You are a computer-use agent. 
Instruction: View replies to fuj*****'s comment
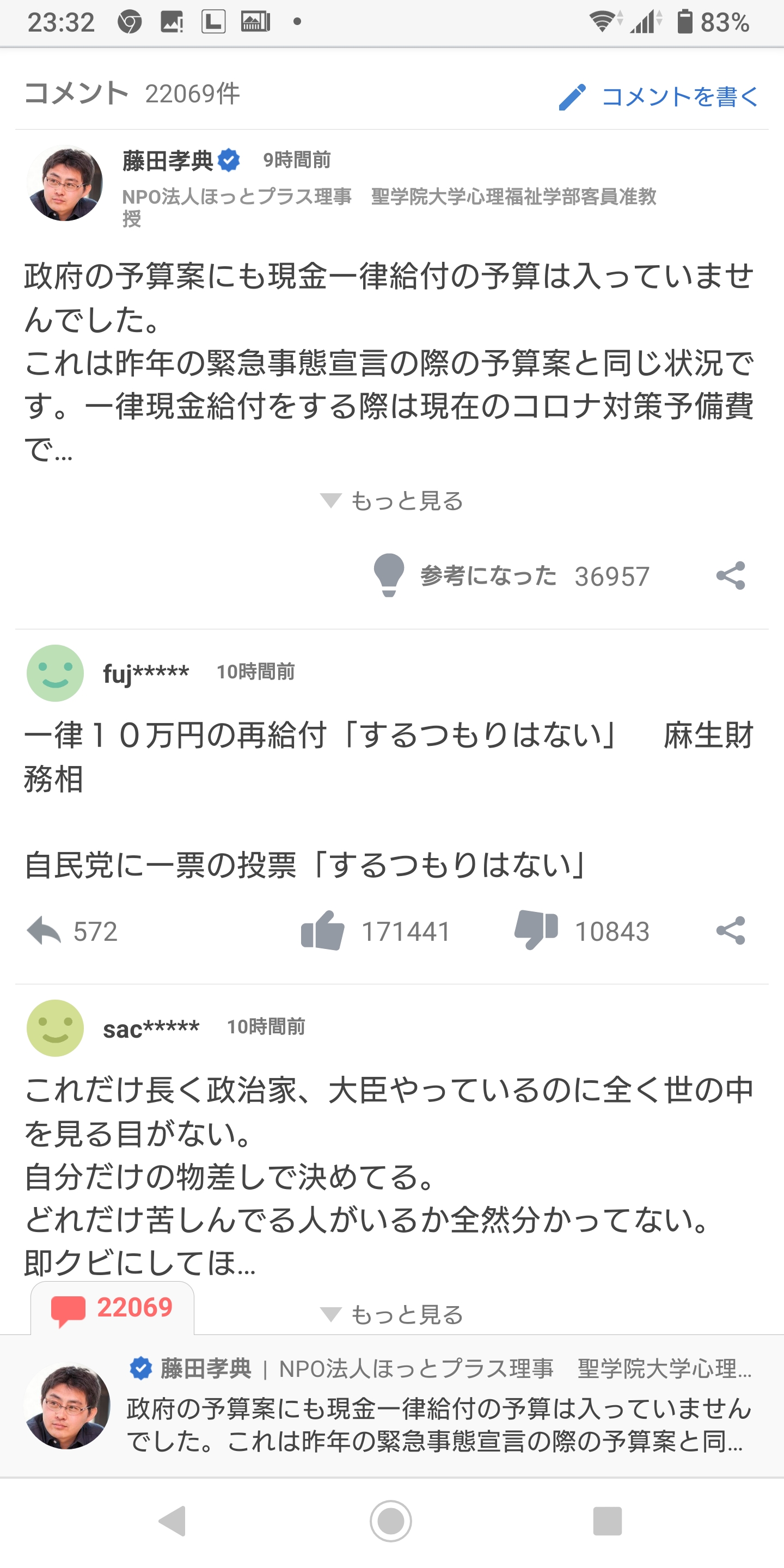tap(72, 932)
